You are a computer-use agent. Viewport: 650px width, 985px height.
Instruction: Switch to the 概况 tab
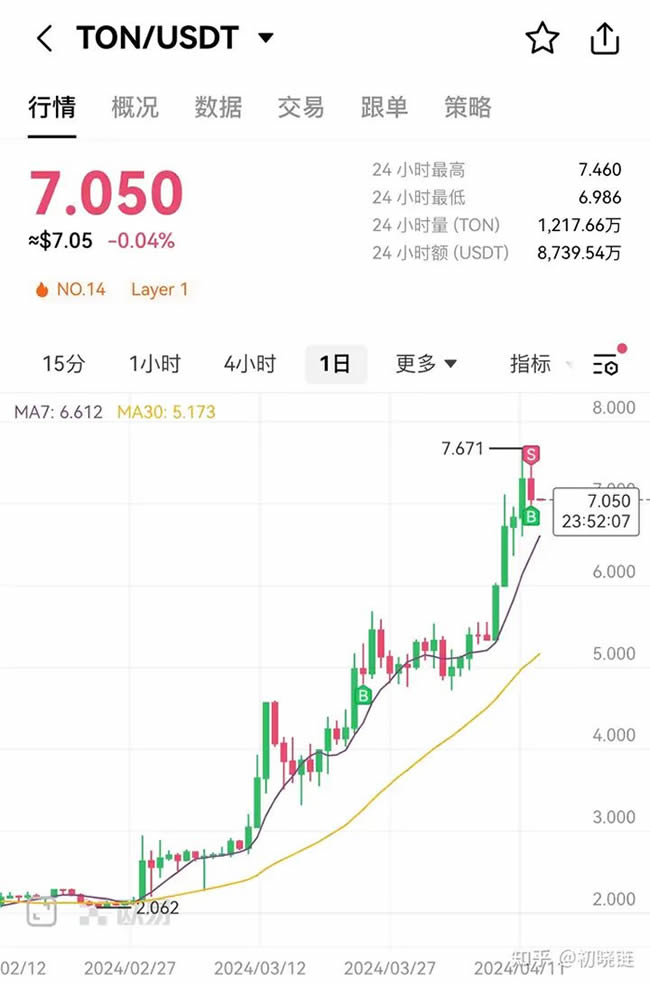pyautogui.click(x=135, y=108)
